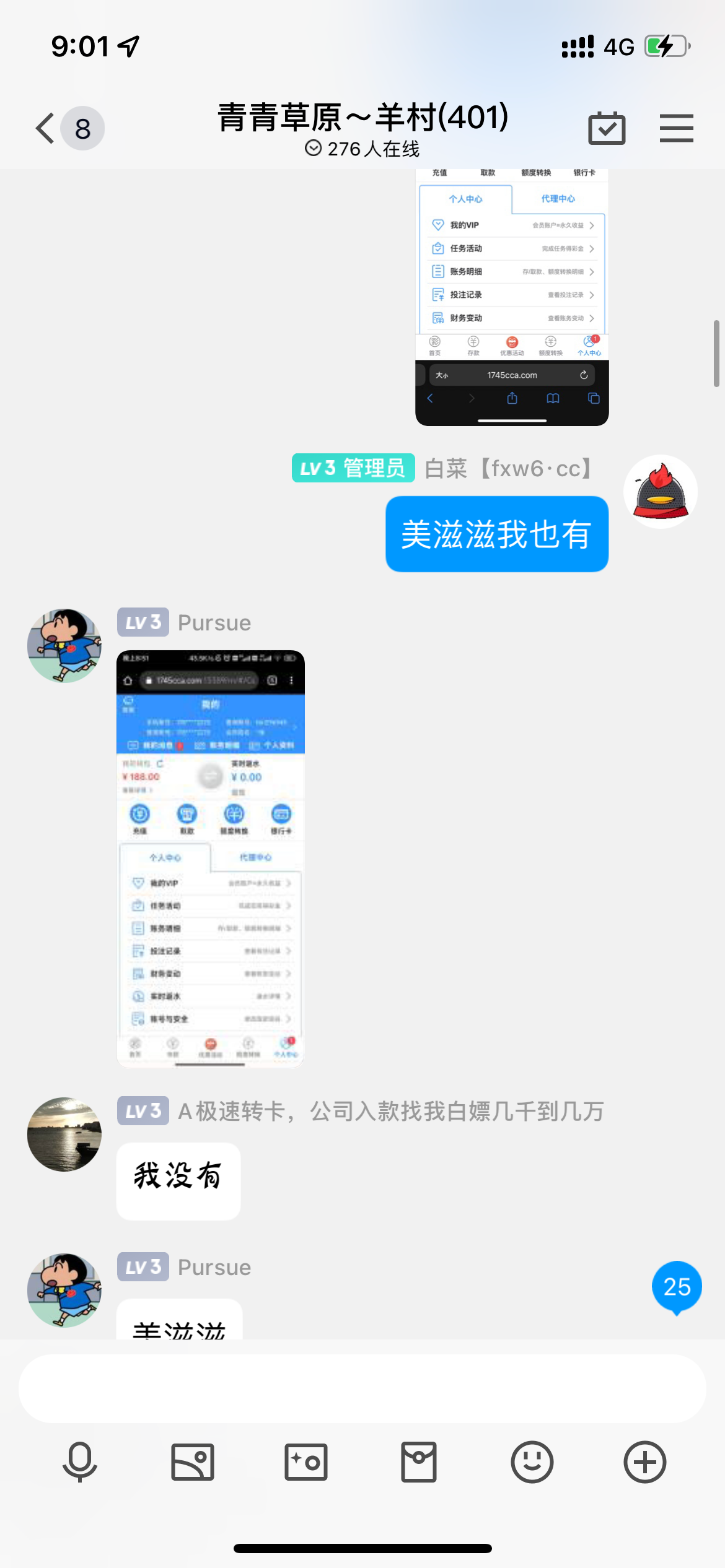
Task: Start voice input with the microphone
Action: tap(80, 1461)
